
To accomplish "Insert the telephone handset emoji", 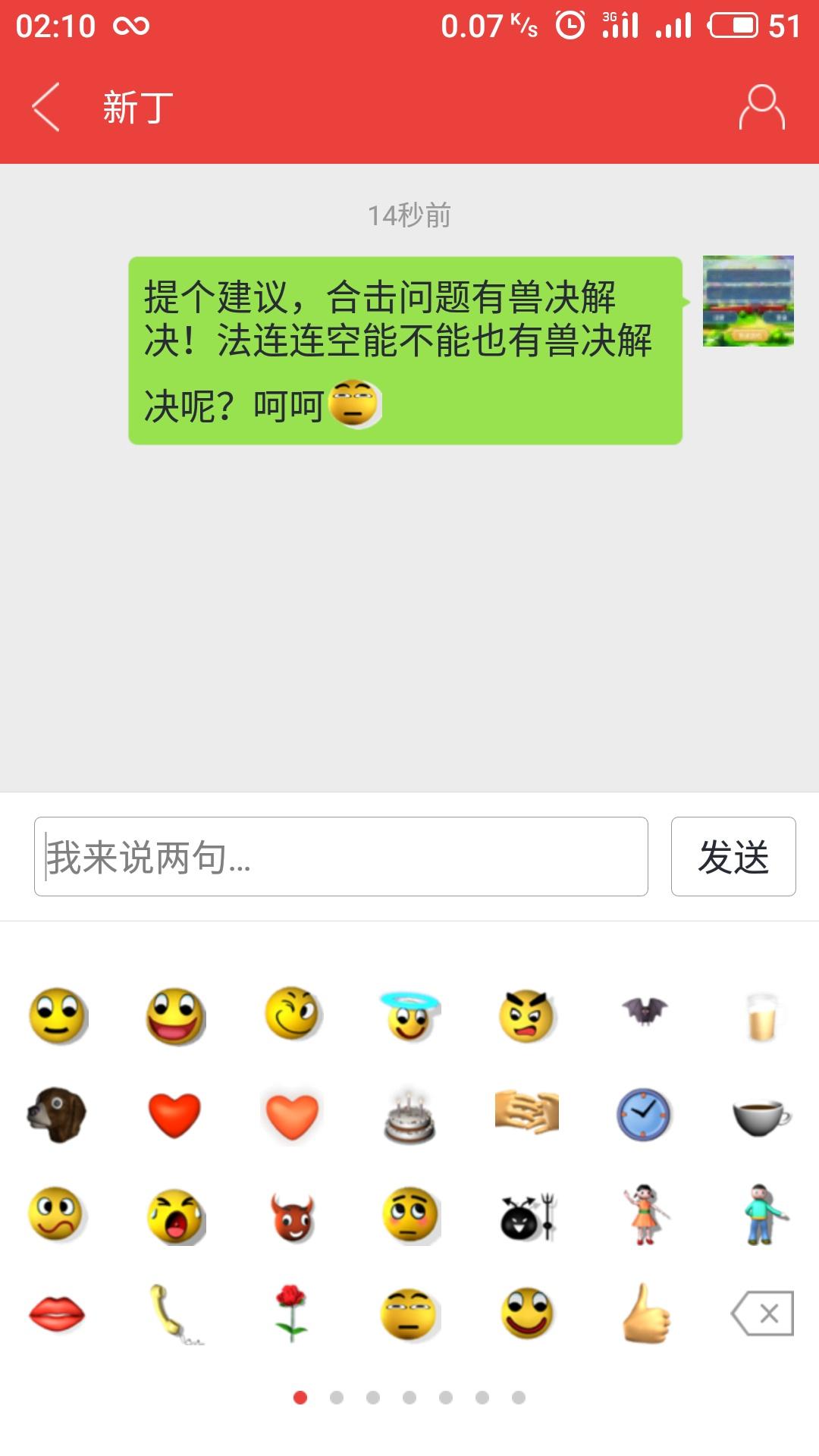I will (174, 1313).
